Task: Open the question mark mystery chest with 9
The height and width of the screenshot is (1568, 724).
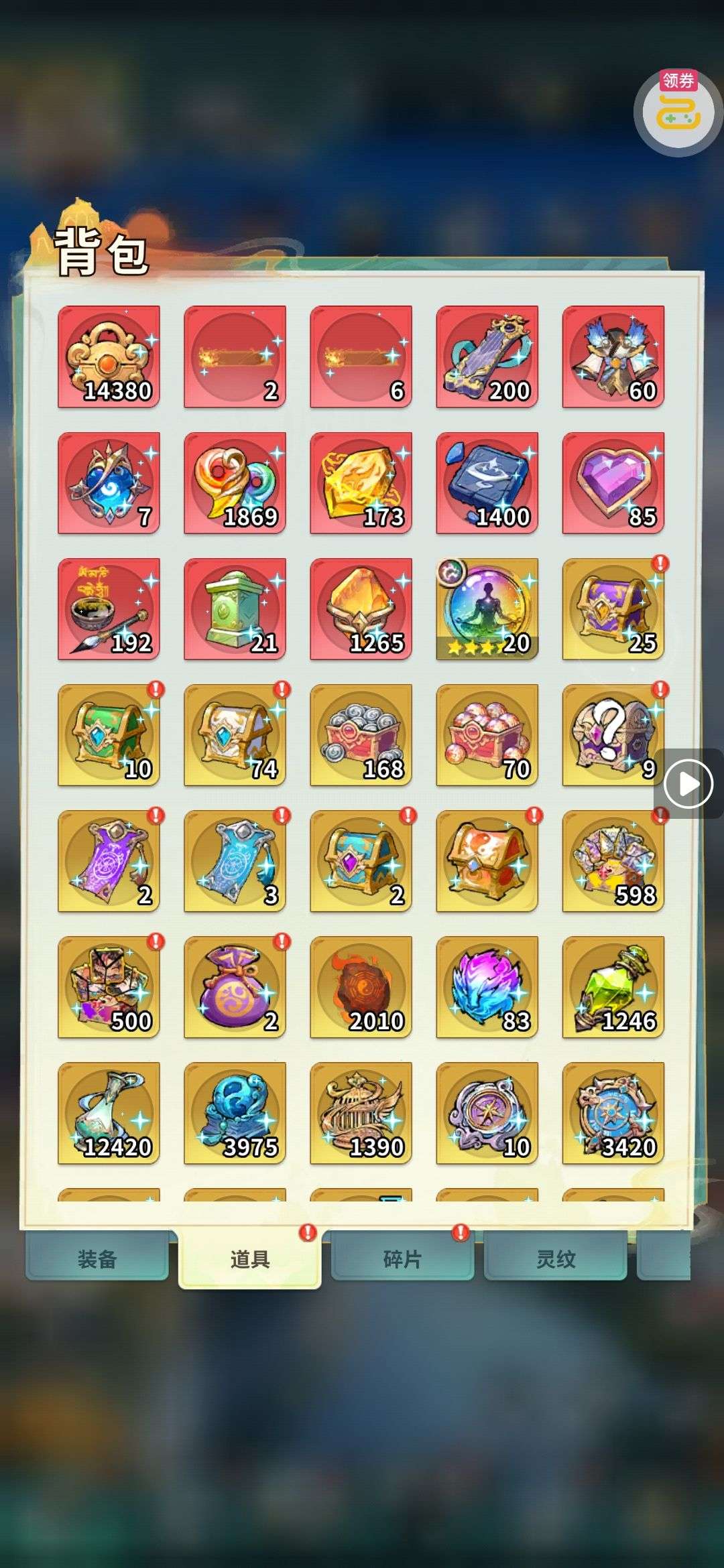Action: pyautogui.click(x=613, y=734)
